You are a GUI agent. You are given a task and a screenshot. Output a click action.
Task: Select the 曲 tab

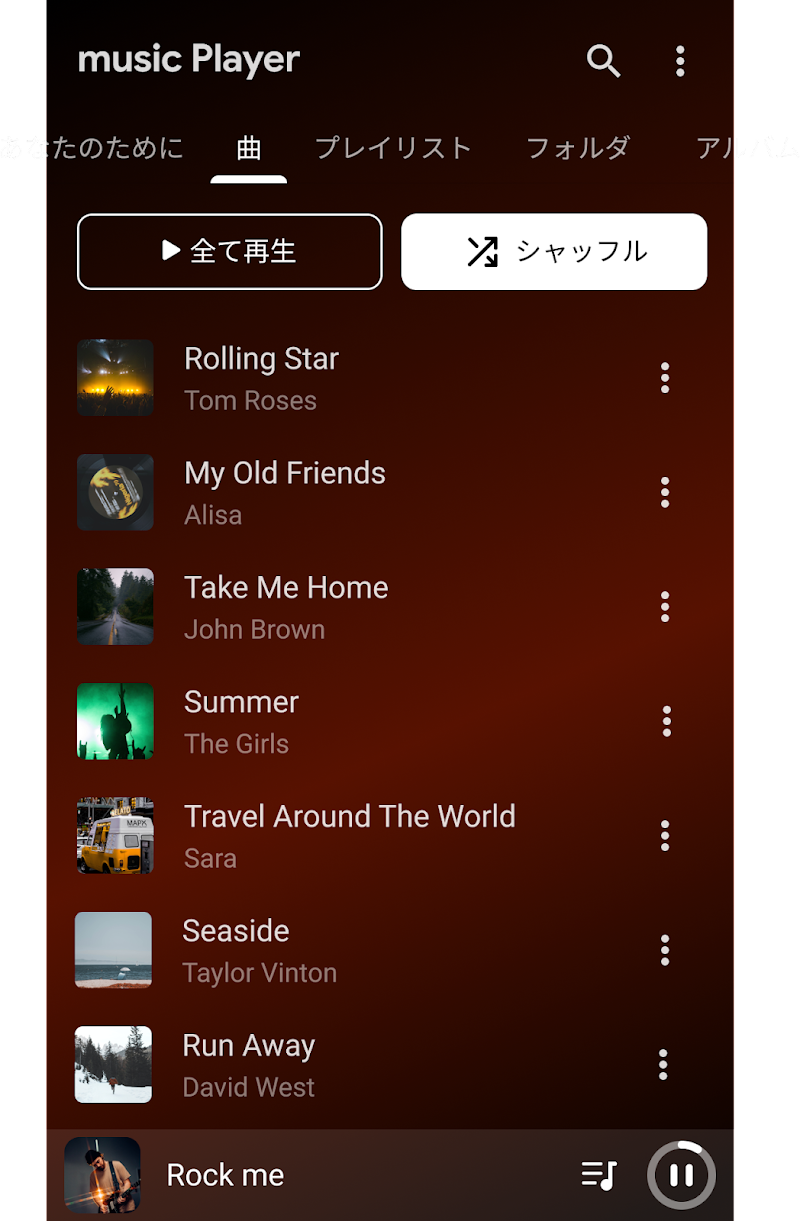[x=249, y=149]
